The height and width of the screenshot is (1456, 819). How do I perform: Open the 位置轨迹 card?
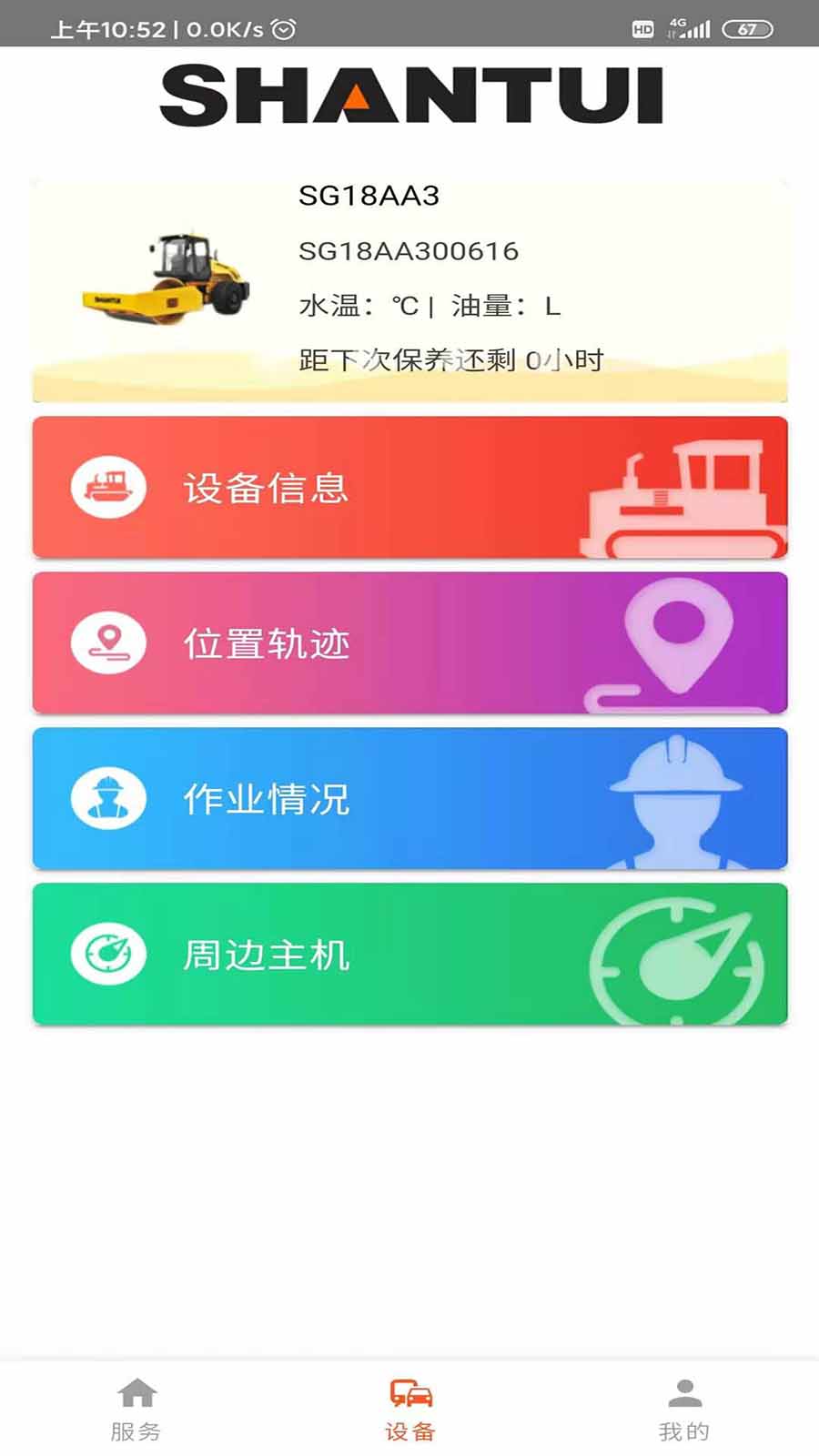click(x=409, y=642)
